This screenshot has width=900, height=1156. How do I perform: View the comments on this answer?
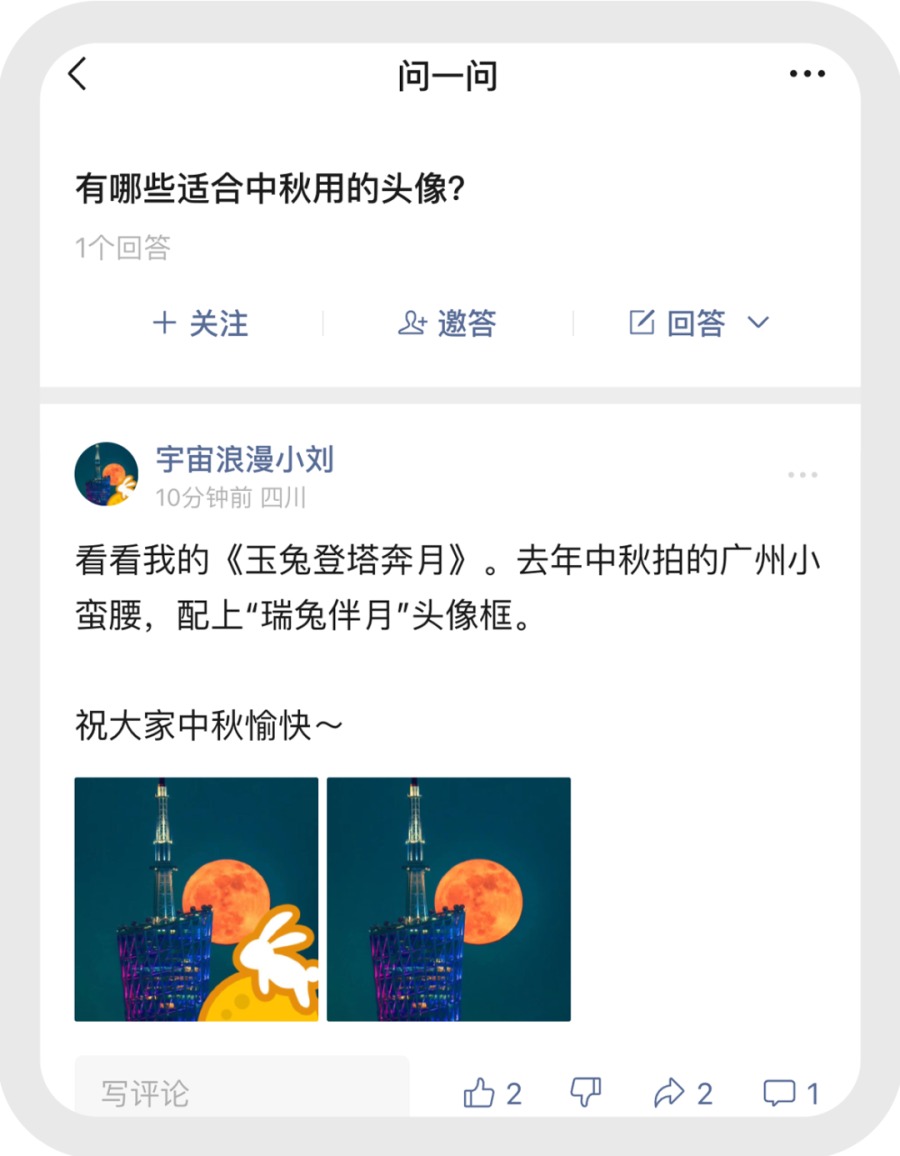click(791, 1093)
